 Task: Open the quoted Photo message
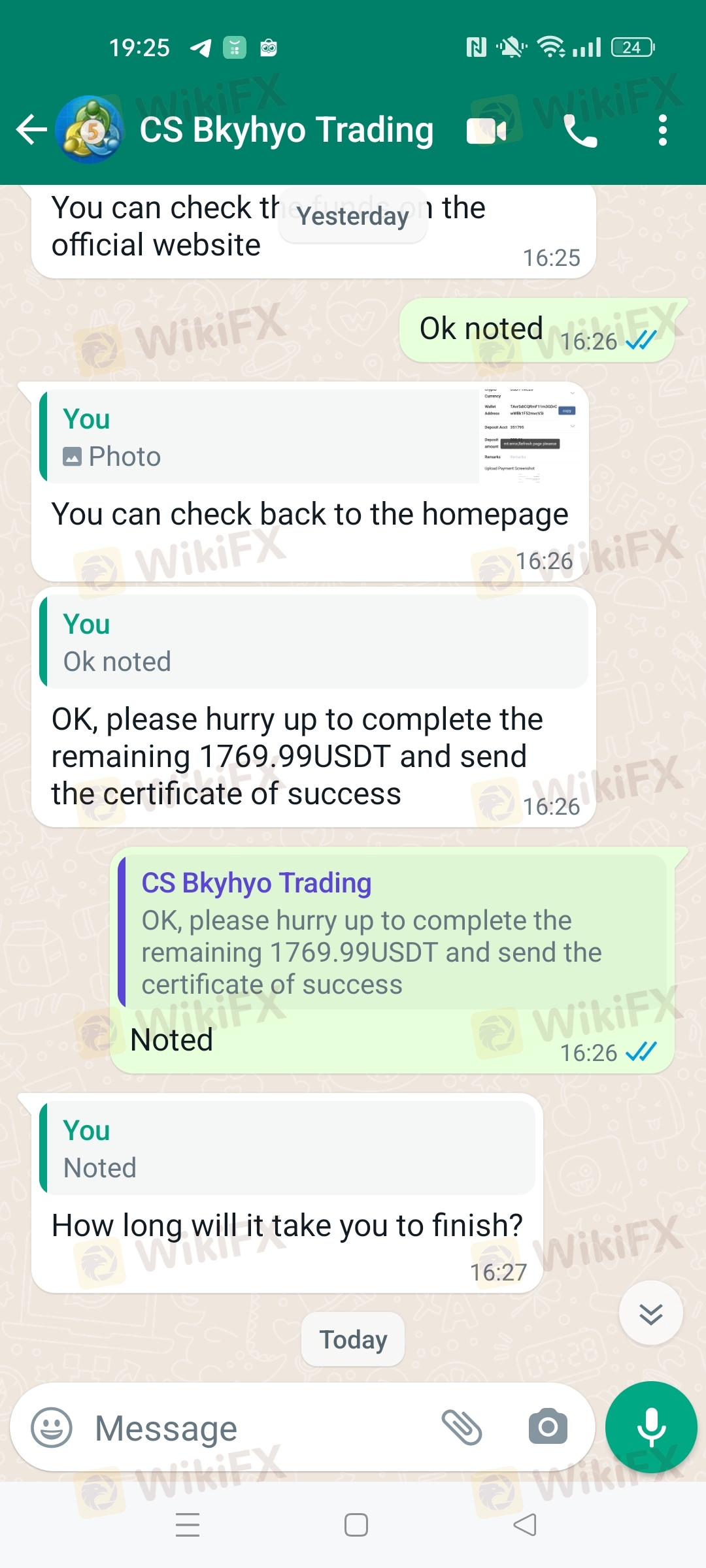(x=314, y=436)
